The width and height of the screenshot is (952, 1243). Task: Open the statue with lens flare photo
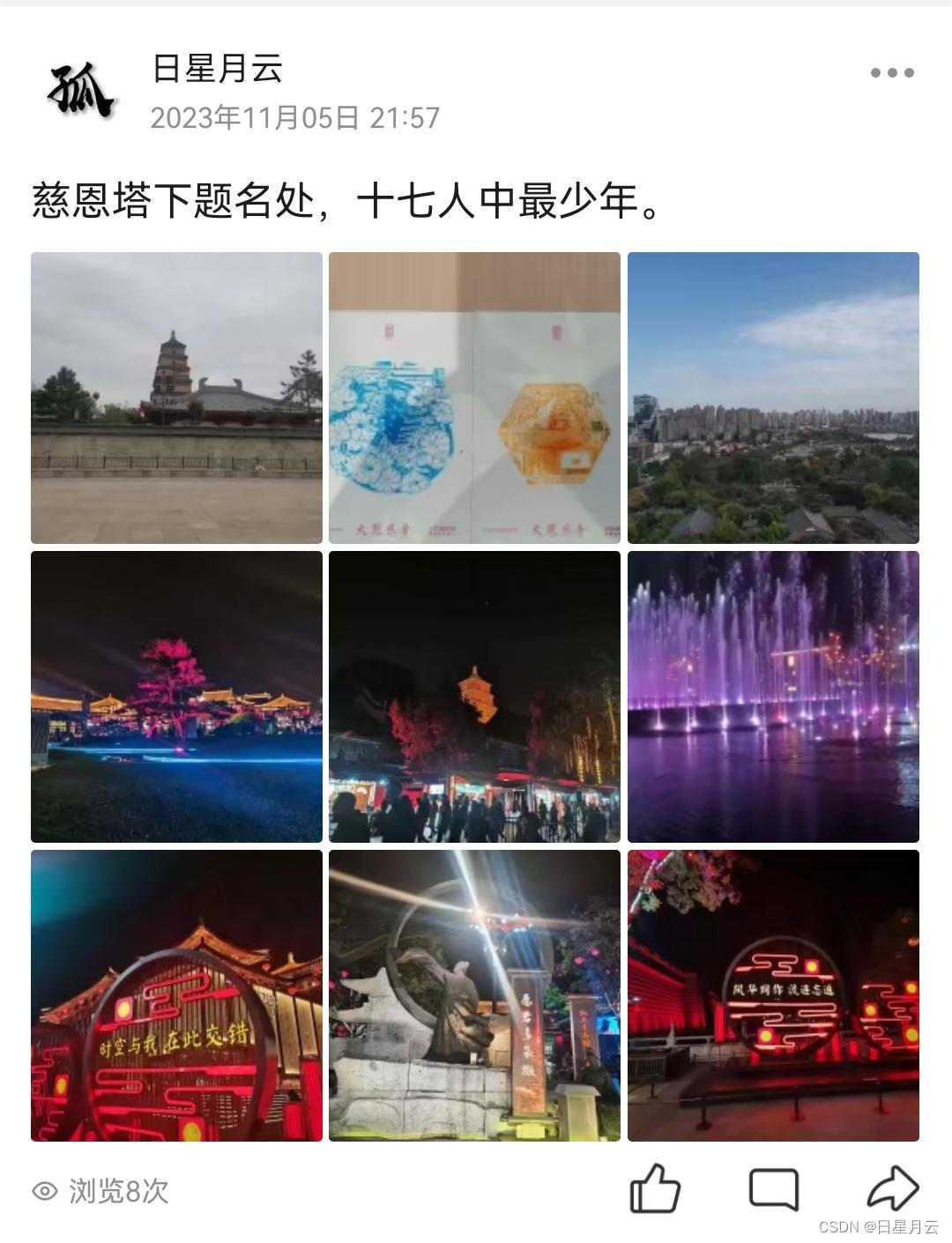point(474,995)
